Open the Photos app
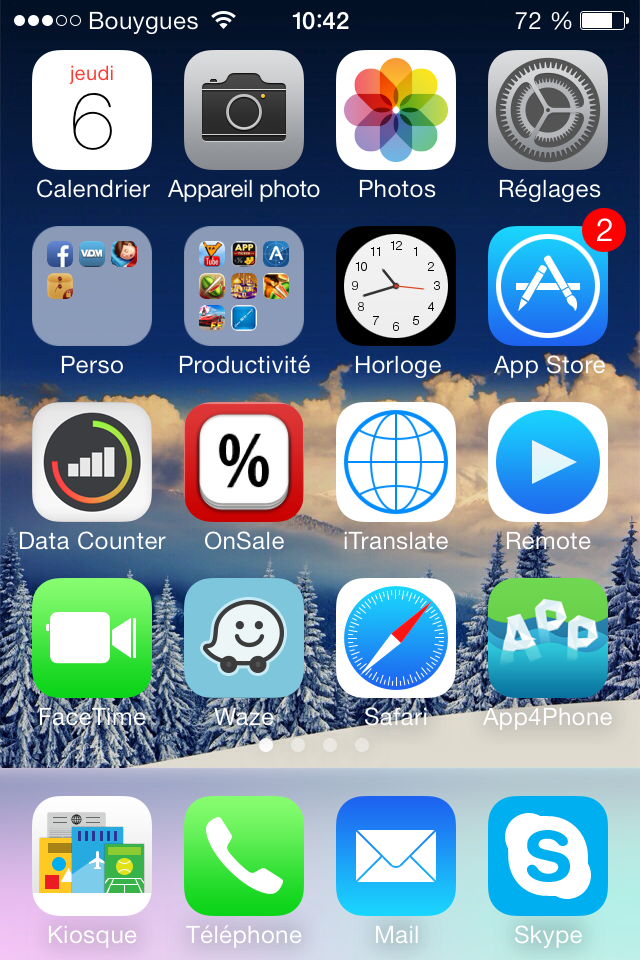 pos(396,110)
